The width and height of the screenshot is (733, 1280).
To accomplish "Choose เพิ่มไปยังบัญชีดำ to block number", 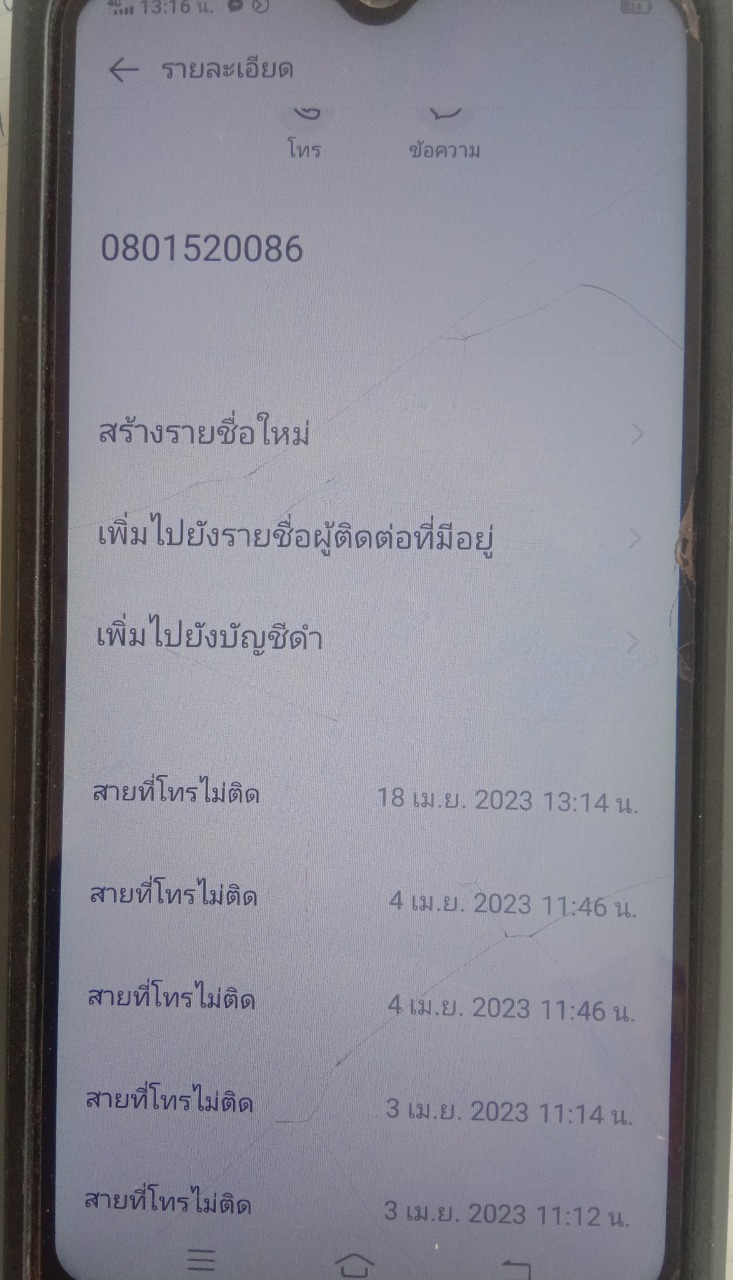I will [x=368, y=641].
